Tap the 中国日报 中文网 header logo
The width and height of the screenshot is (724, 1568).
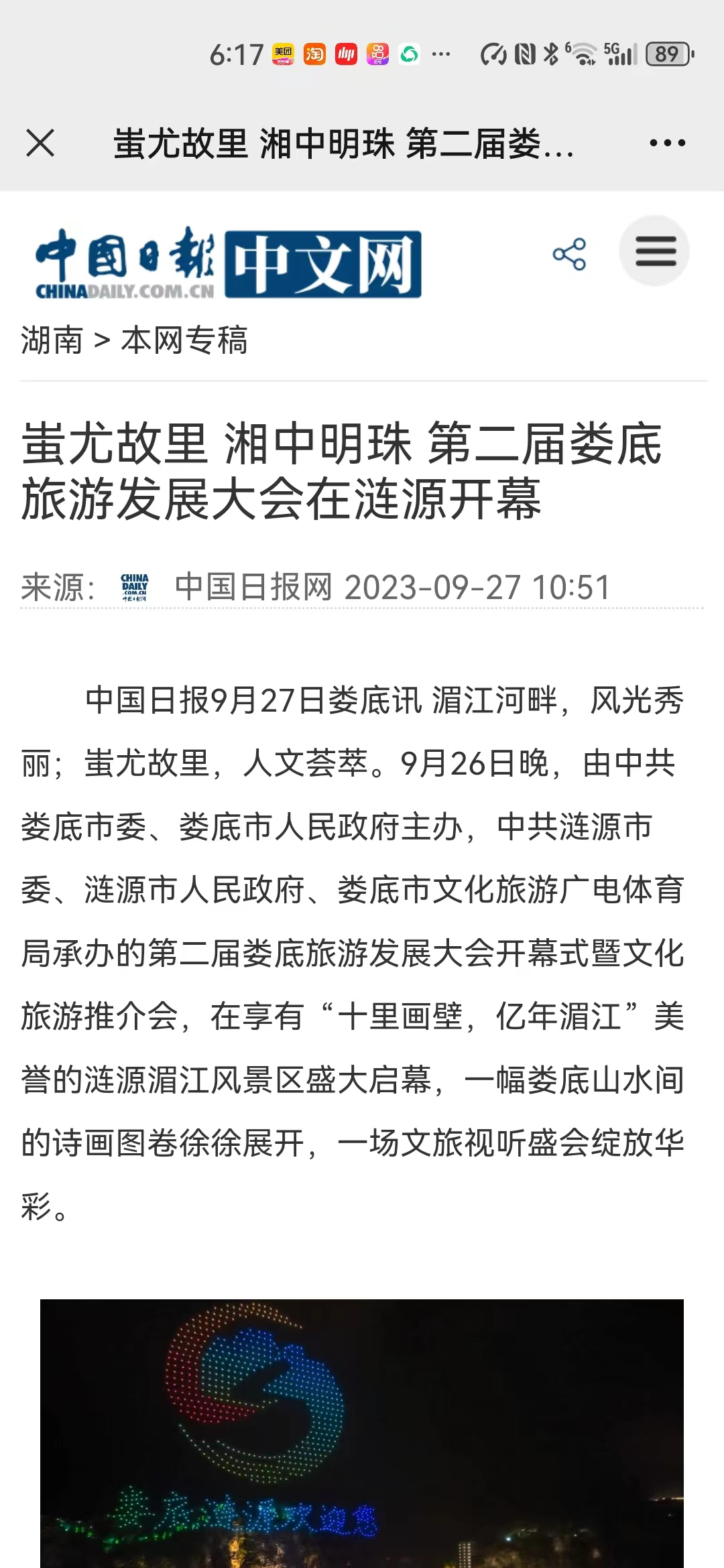coord(228,263)
